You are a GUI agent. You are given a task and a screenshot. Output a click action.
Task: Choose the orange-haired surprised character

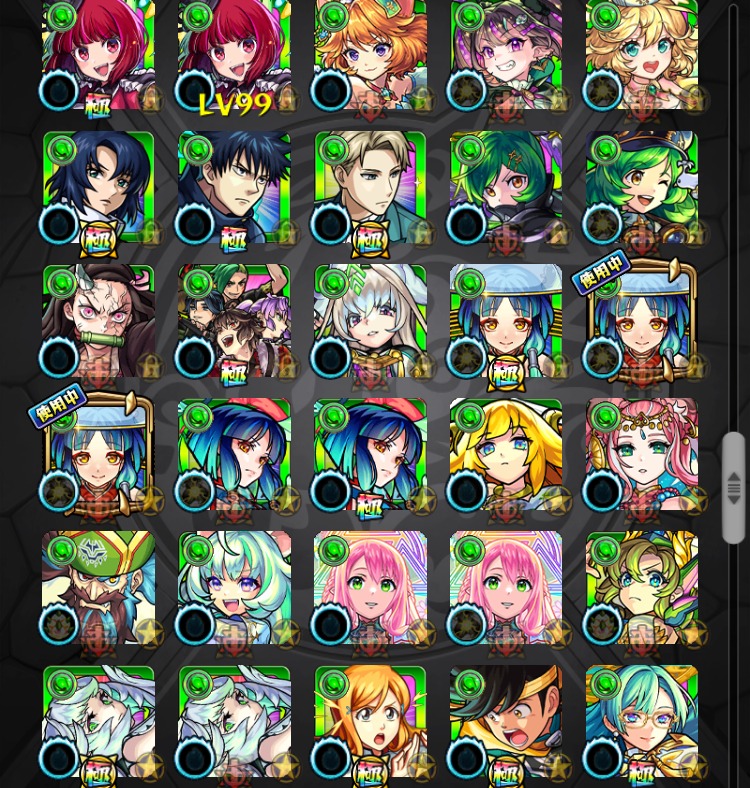[370, 722]
